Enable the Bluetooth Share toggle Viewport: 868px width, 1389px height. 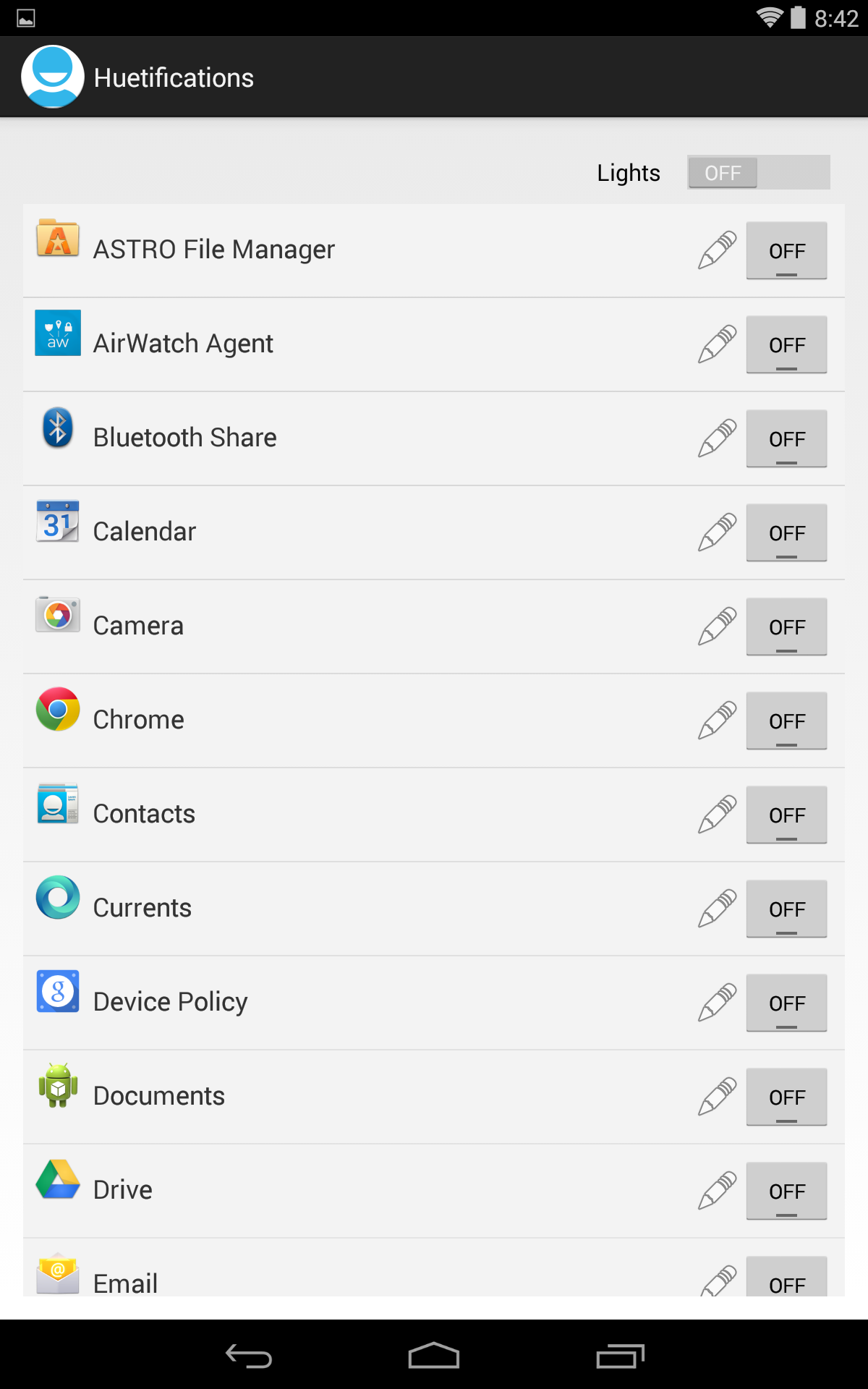pyautogui.click(x=786, y=438)
